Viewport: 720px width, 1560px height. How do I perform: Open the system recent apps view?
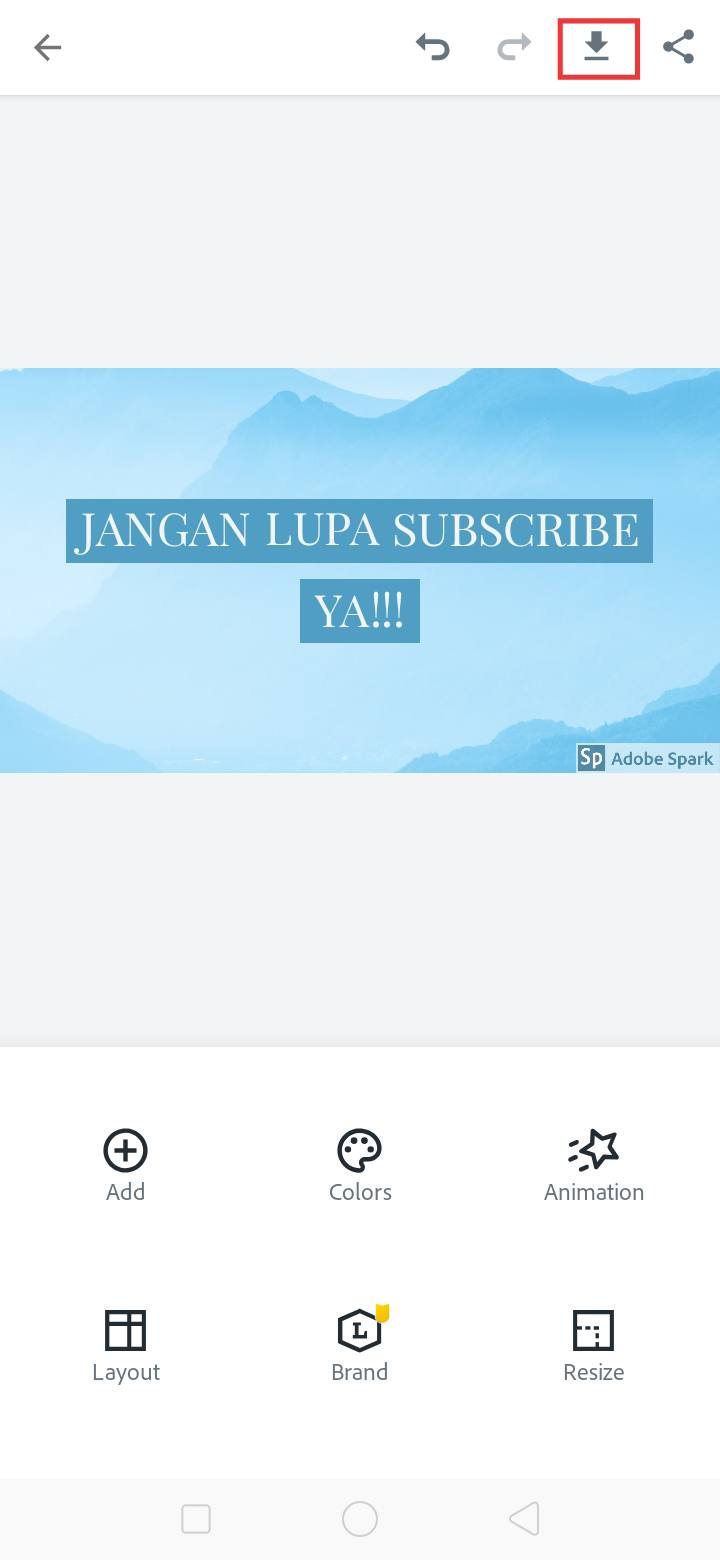click(x=196, y=1519)
